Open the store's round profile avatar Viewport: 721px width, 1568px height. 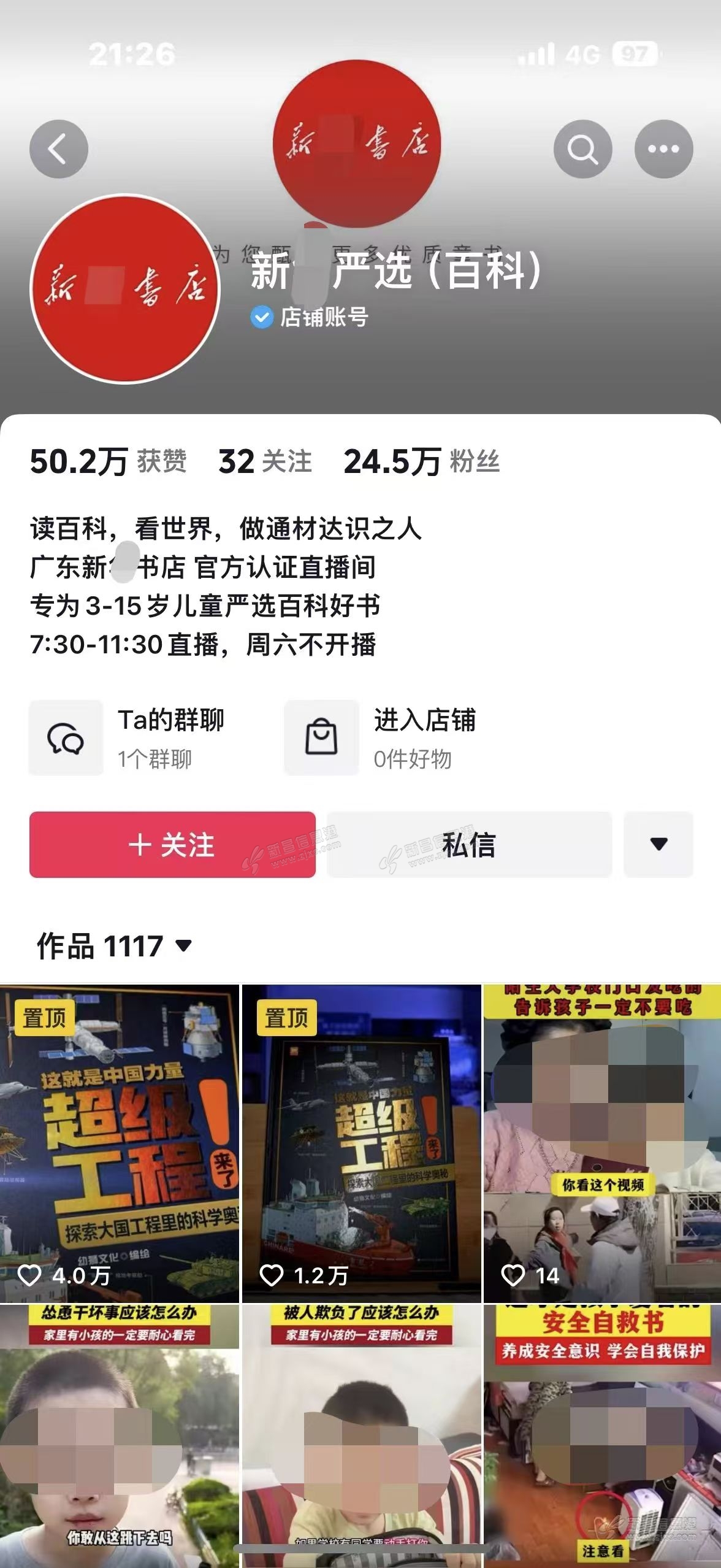(x=125, y=288)
